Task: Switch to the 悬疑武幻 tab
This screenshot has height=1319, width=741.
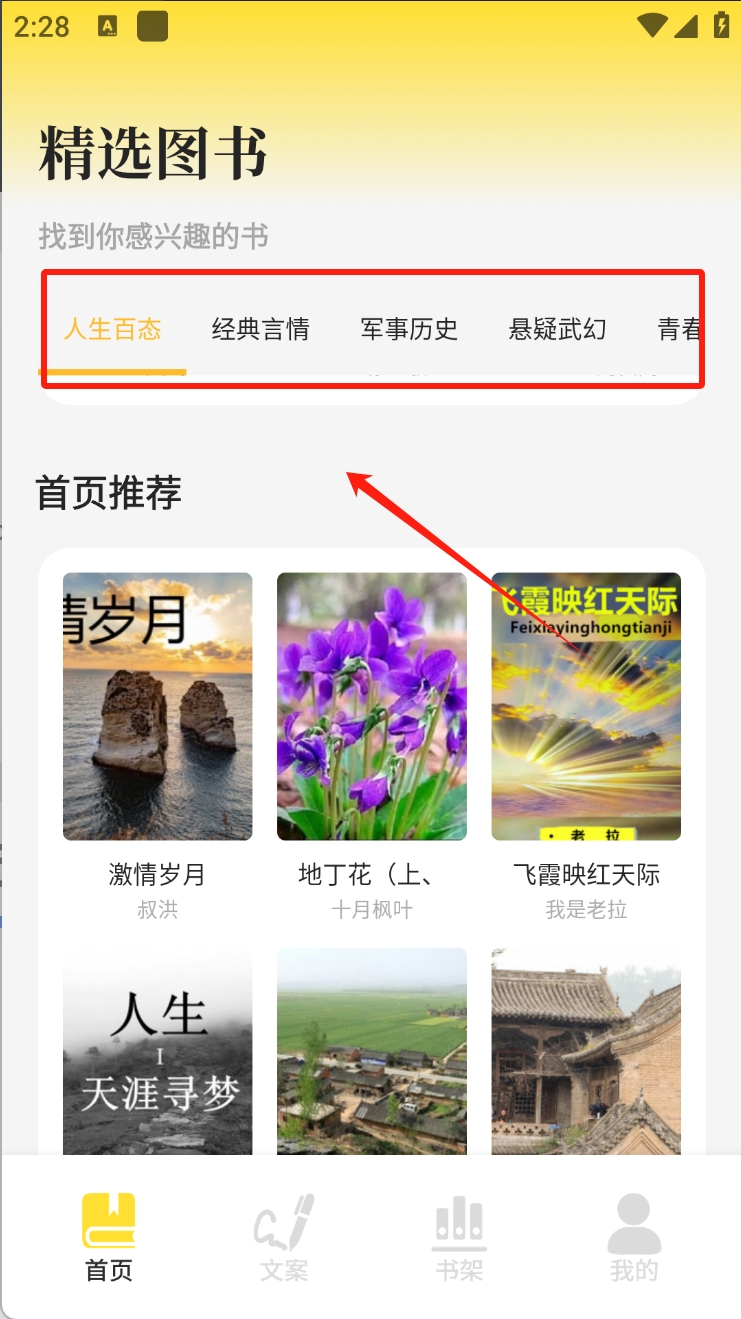Action: pyautogui.click(x=557, y=329)
